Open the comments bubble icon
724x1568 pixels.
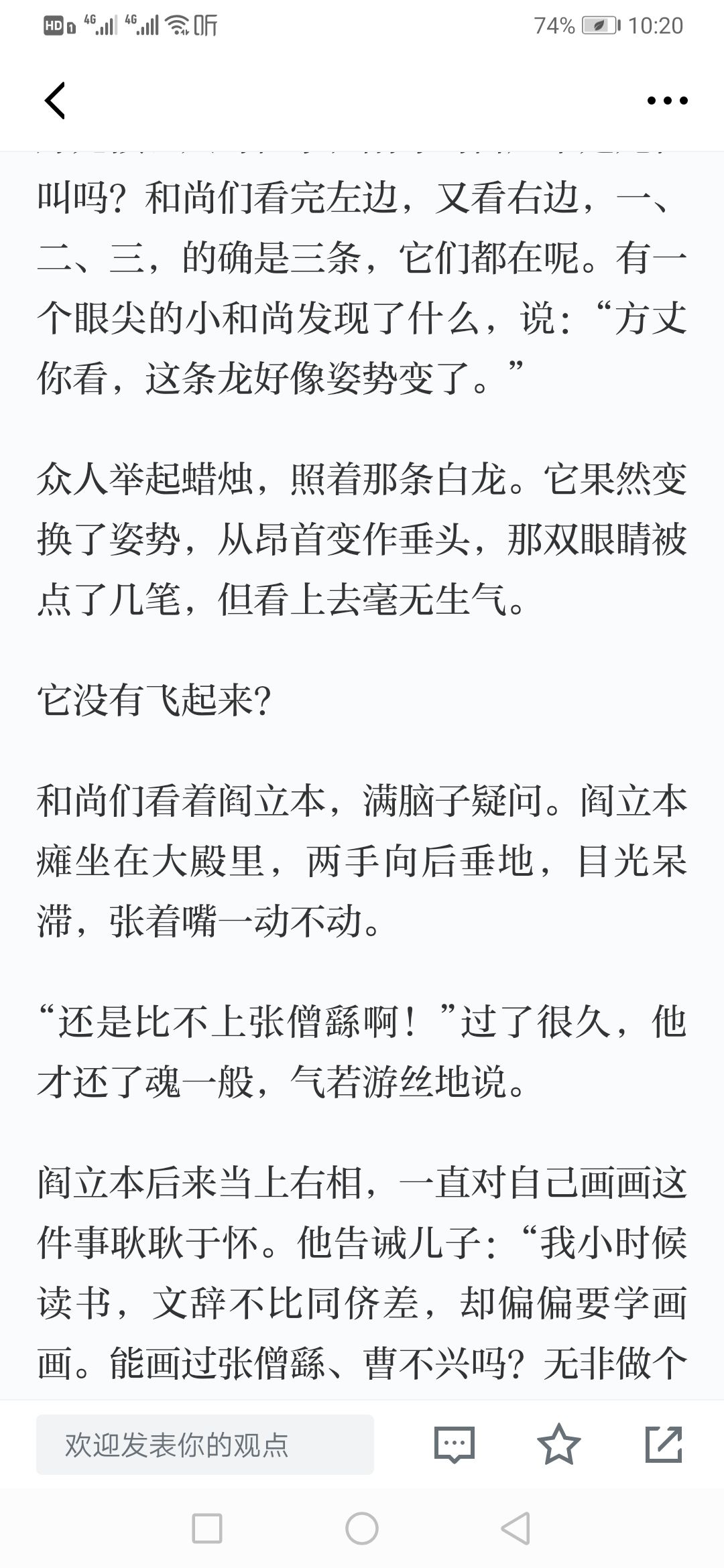(455, 1445)
